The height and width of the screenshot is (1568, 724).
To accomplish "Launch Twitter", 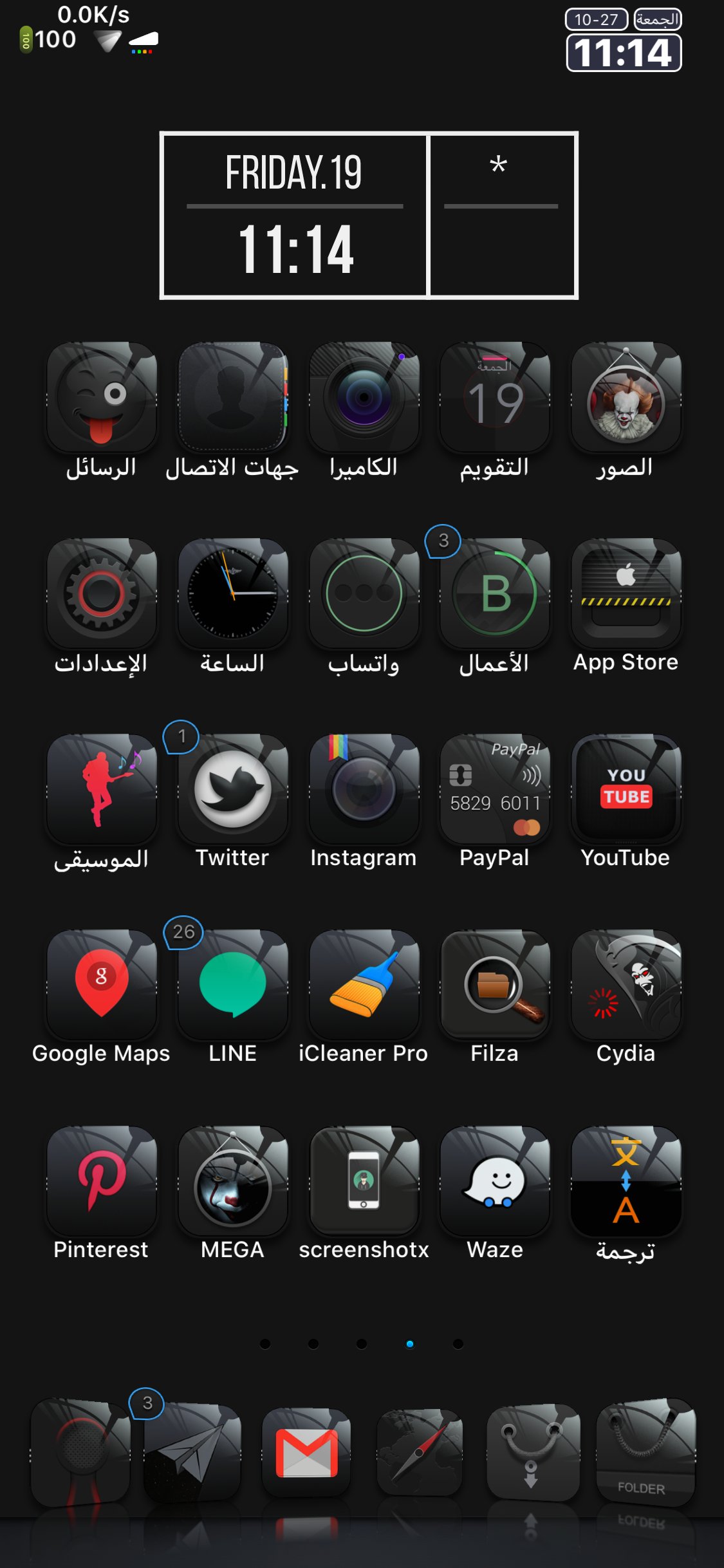I will [x=233, y=789].
